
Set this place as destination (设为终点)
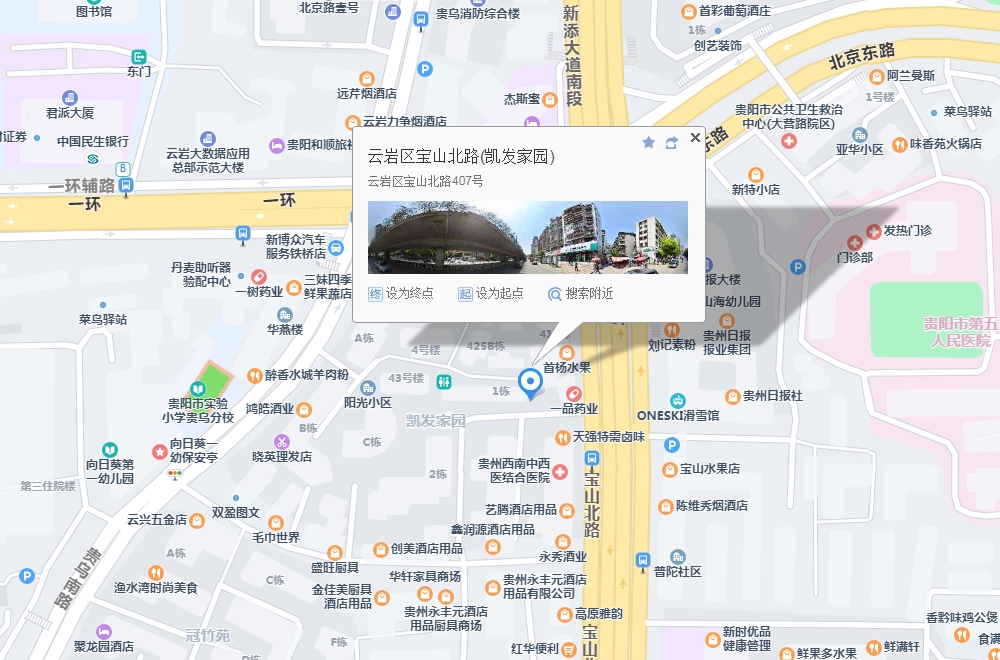[401, 293]
